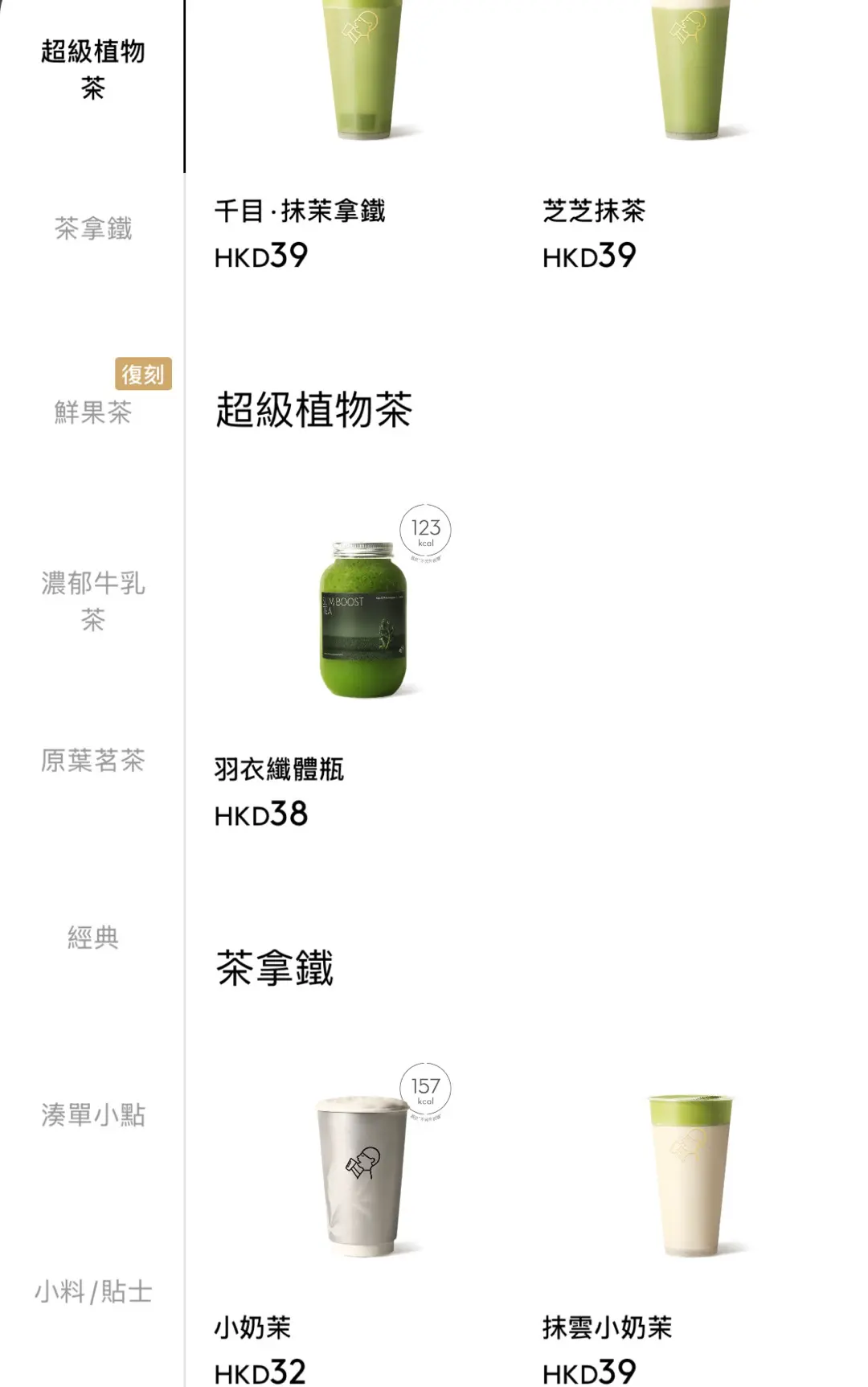The width and height of the screenshot is (868, 1387).
Task: Show the 經典 category
Action: pos(92,937)
